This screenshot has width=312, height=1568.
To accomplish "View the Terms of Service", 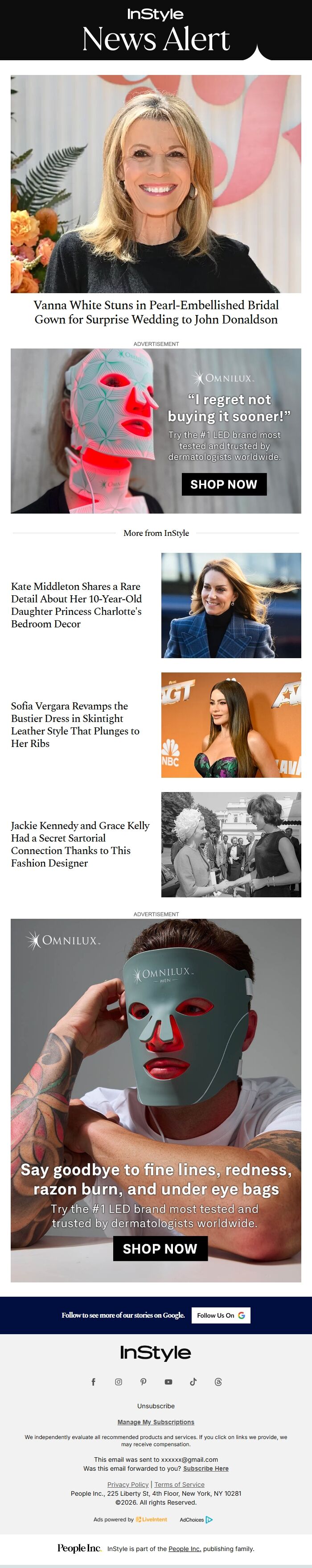I will point(179,1484).
